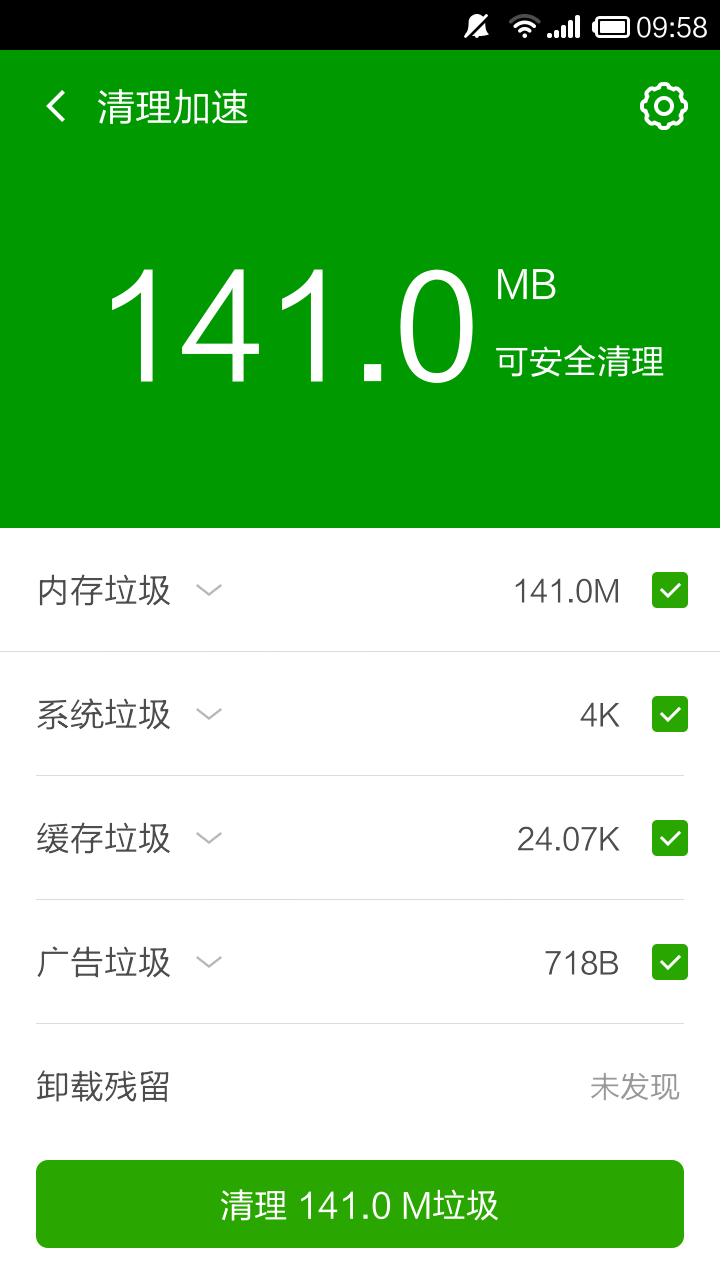Uncheck the 内存垃圾 checkbox
Viewport: 720px width, 1280px height.
coord(669,590)
